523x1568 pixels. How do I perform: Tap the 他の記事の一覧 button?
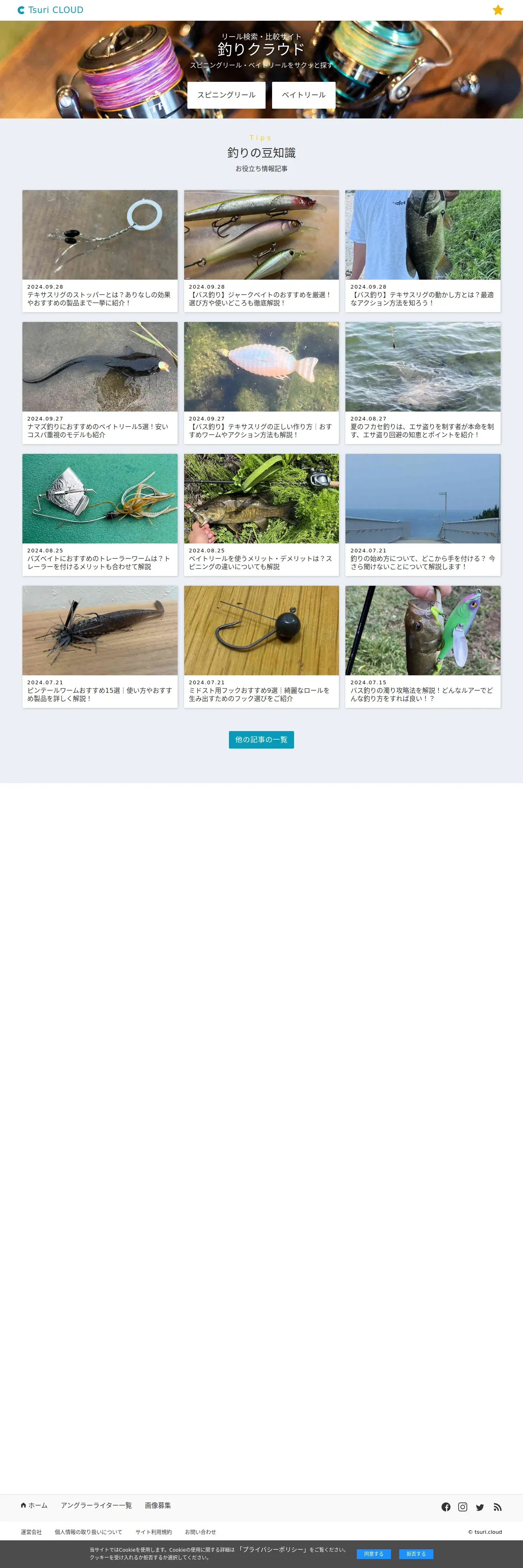click(261, 740)
